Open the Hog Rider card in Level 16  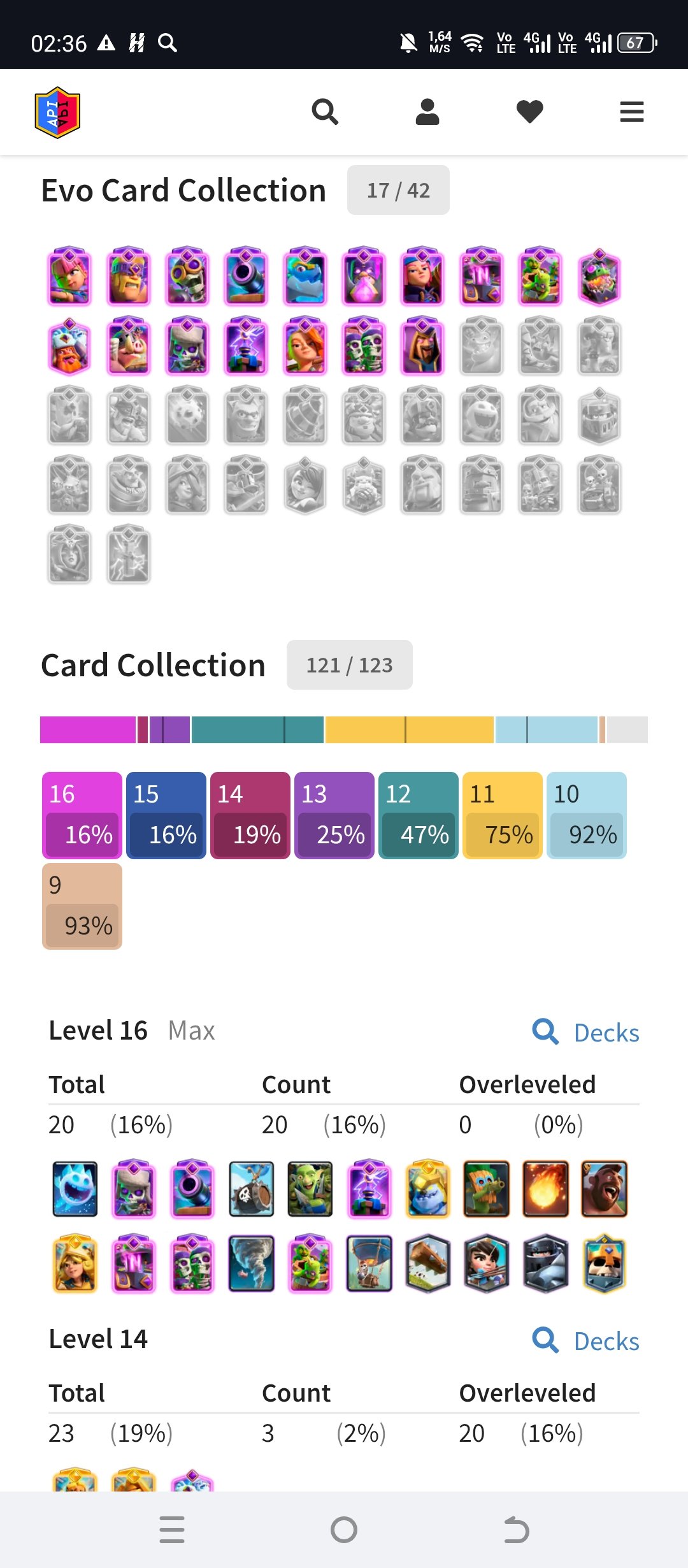pyautogui.click(x=604, y=1189)
